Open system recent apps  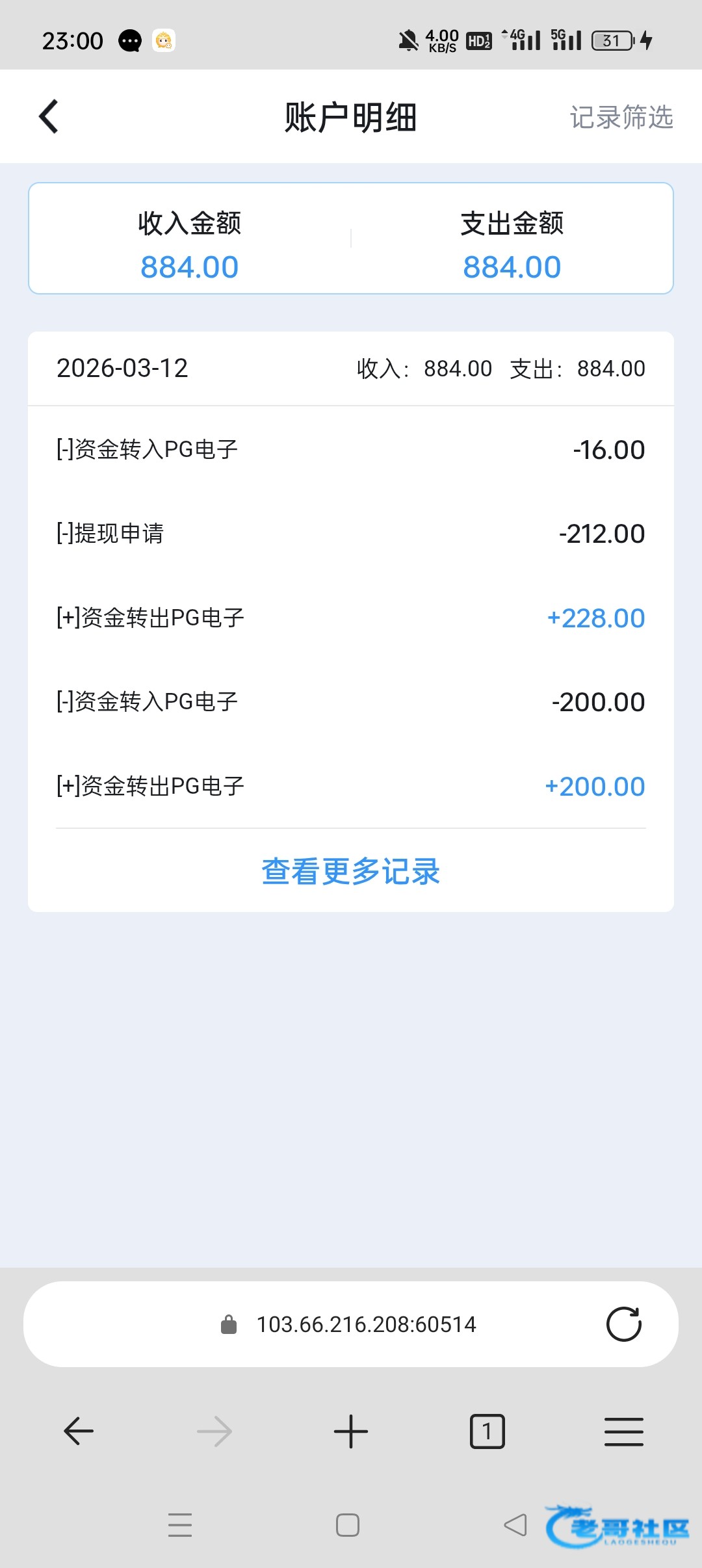point(180,1525)
